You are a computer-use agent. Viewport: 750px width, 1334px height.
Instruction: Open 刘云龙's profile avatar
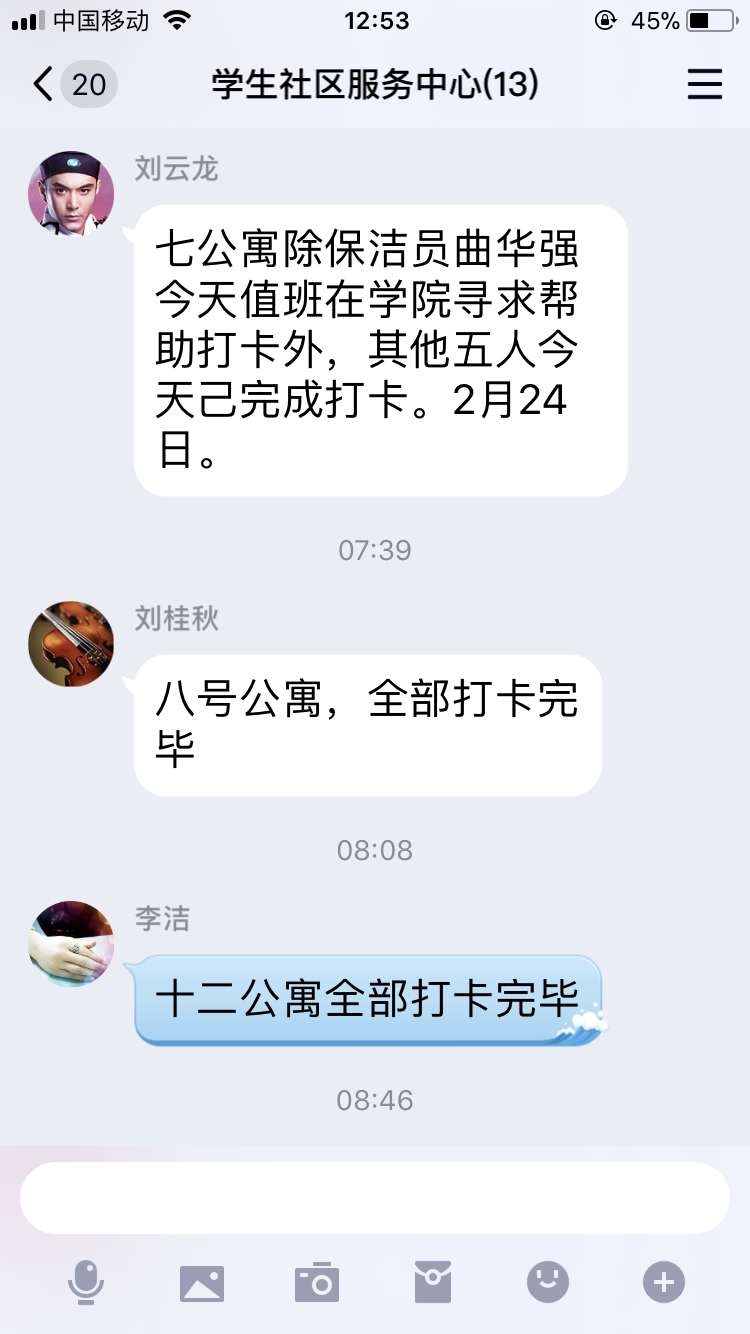click(71, 194)
